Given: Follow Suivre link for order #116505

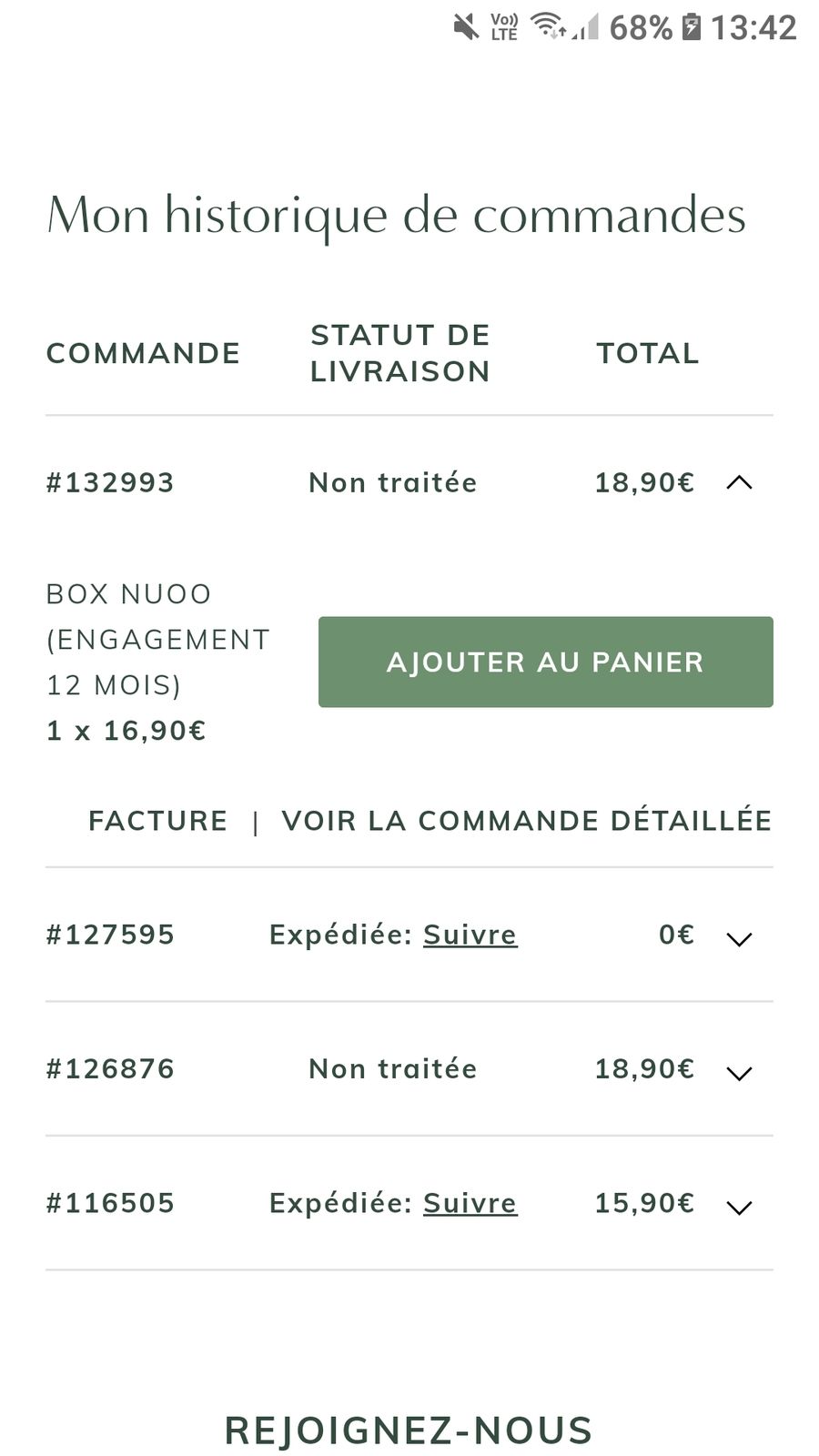Looking at the screenshot, I should (470, 1203).
